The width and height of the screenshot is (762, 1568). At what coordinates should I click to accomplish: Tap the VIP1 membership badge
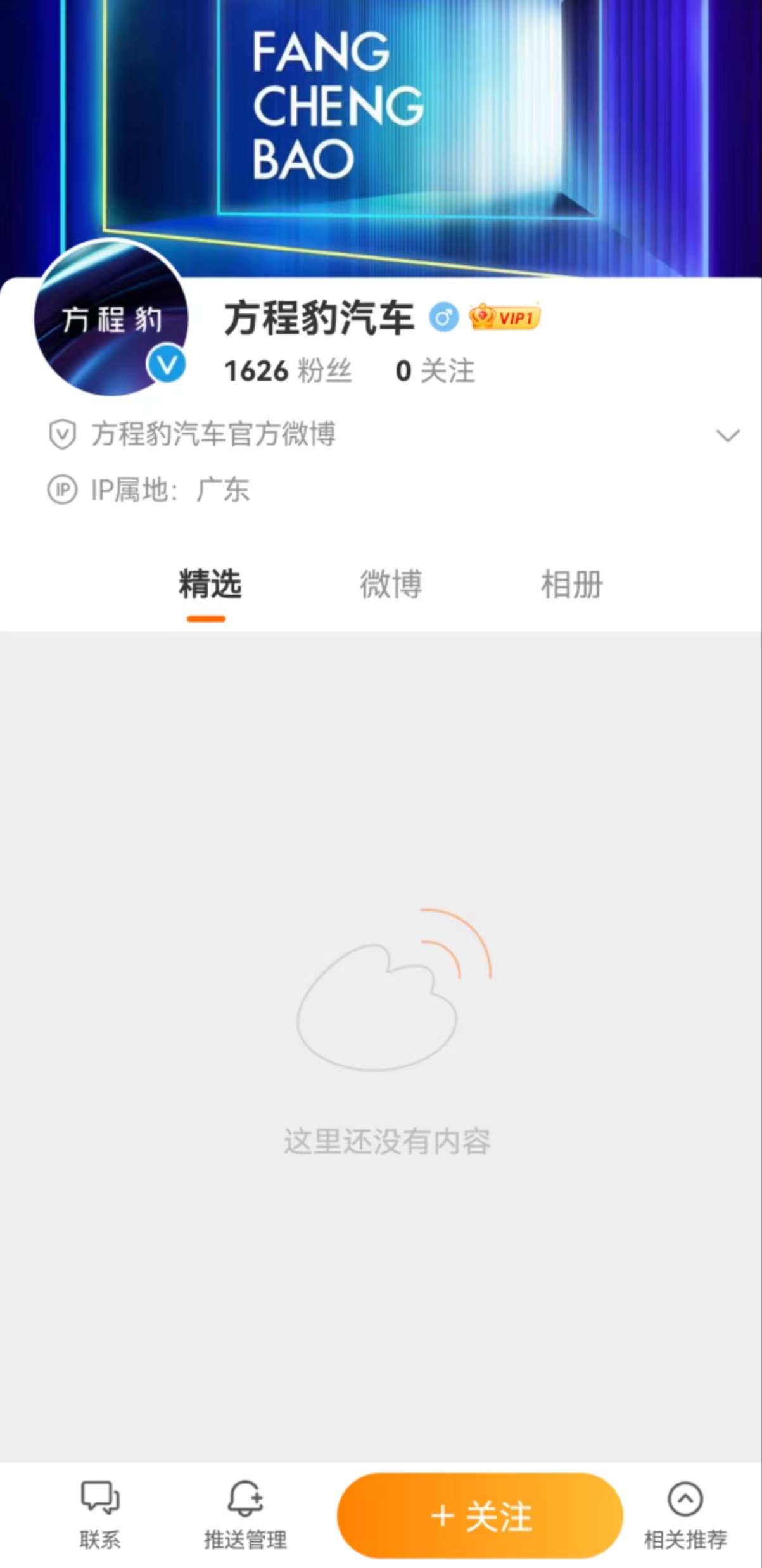(x=504, y=317)
